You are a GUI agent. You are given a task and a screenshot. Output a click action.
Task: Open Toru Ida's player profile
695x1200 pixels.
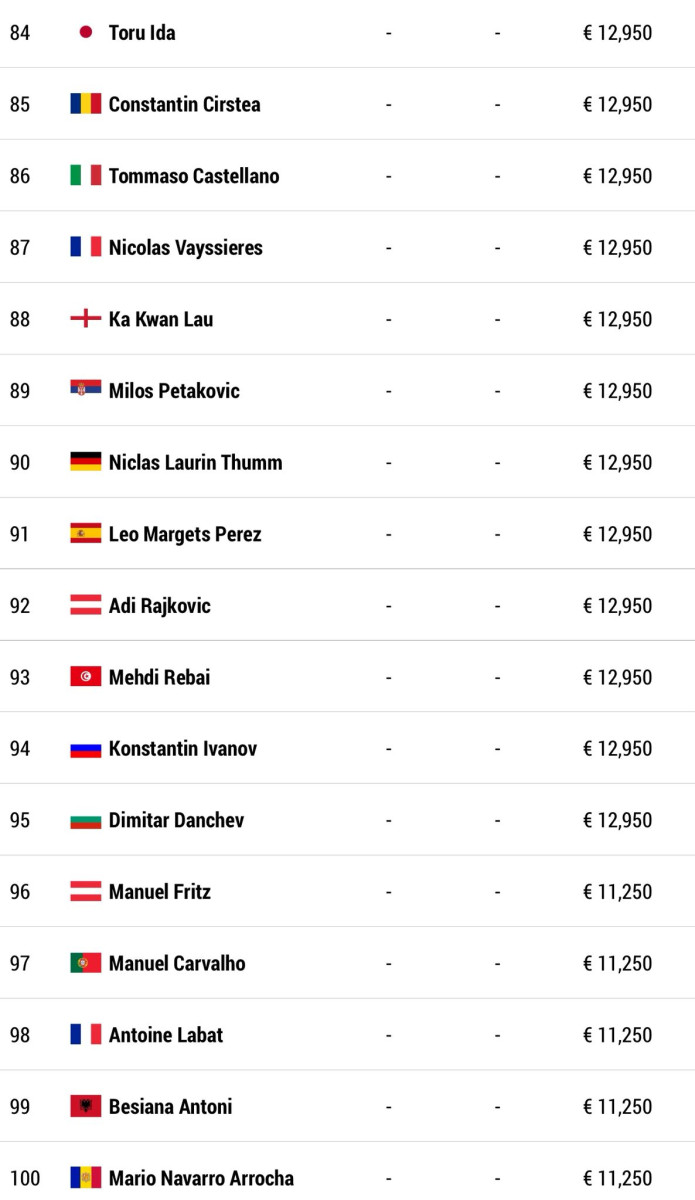[142, 33]
